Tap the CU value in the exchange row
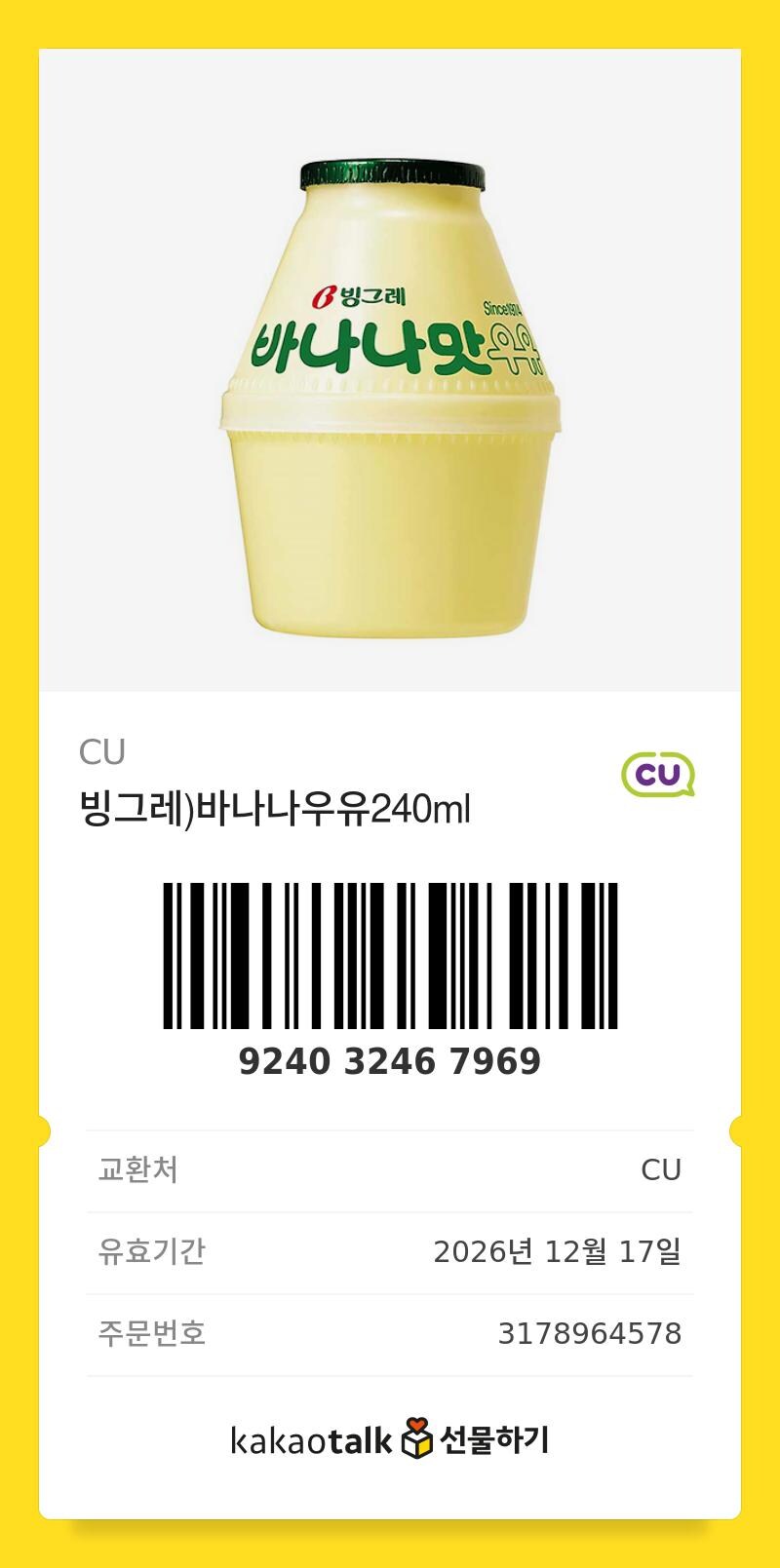Viewport: 780px width, 1568px height. click(x=662, y=1169)
